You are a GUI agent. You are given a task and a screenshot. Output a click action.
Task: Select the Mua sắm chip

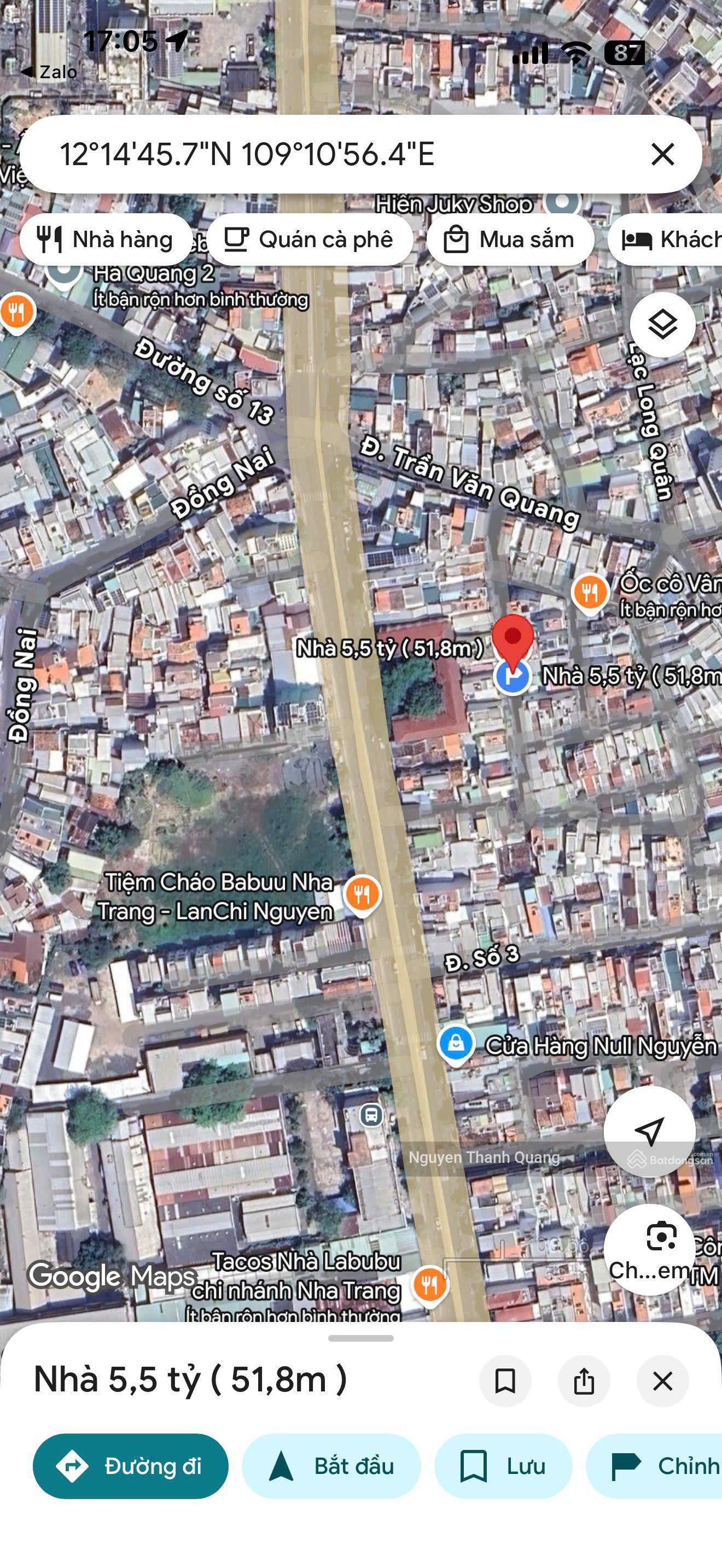(x=510, y=239)
